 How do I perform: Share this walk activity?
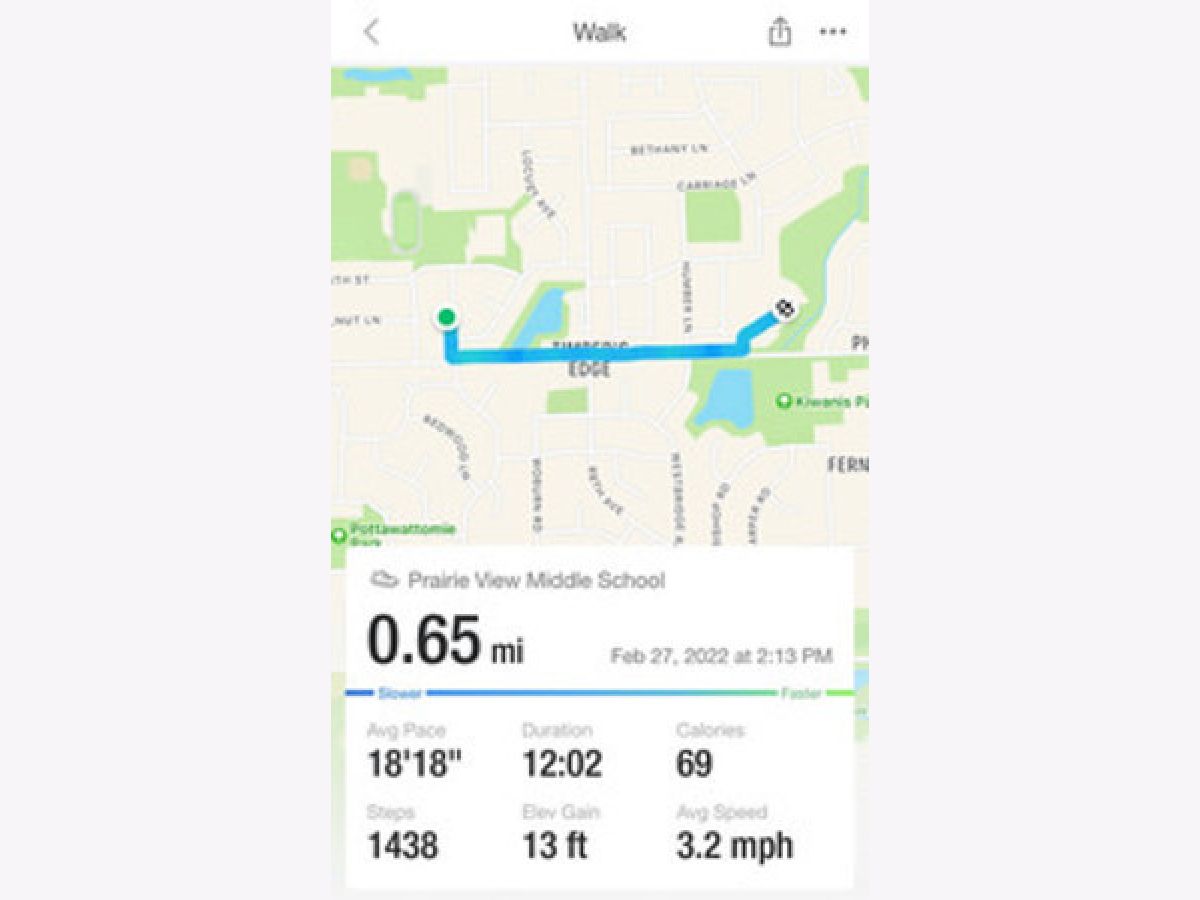coord(779,32)
